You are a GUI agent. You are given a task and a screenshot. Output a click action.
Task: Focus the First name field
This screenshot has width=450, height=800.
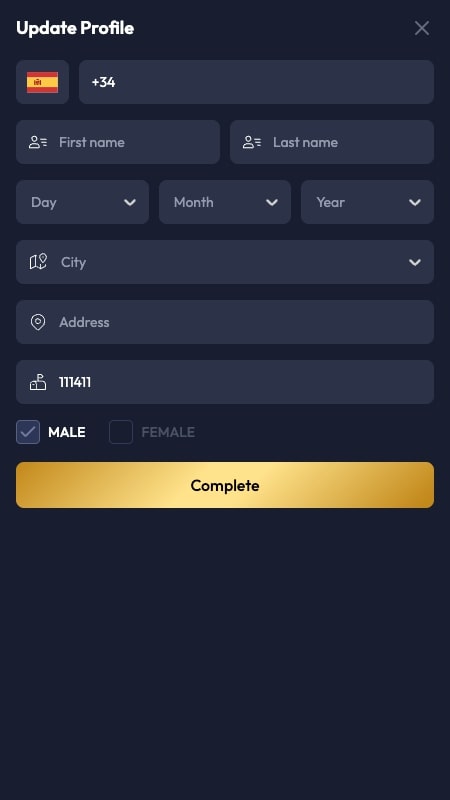pyautogui.click(x=118, y=142)
